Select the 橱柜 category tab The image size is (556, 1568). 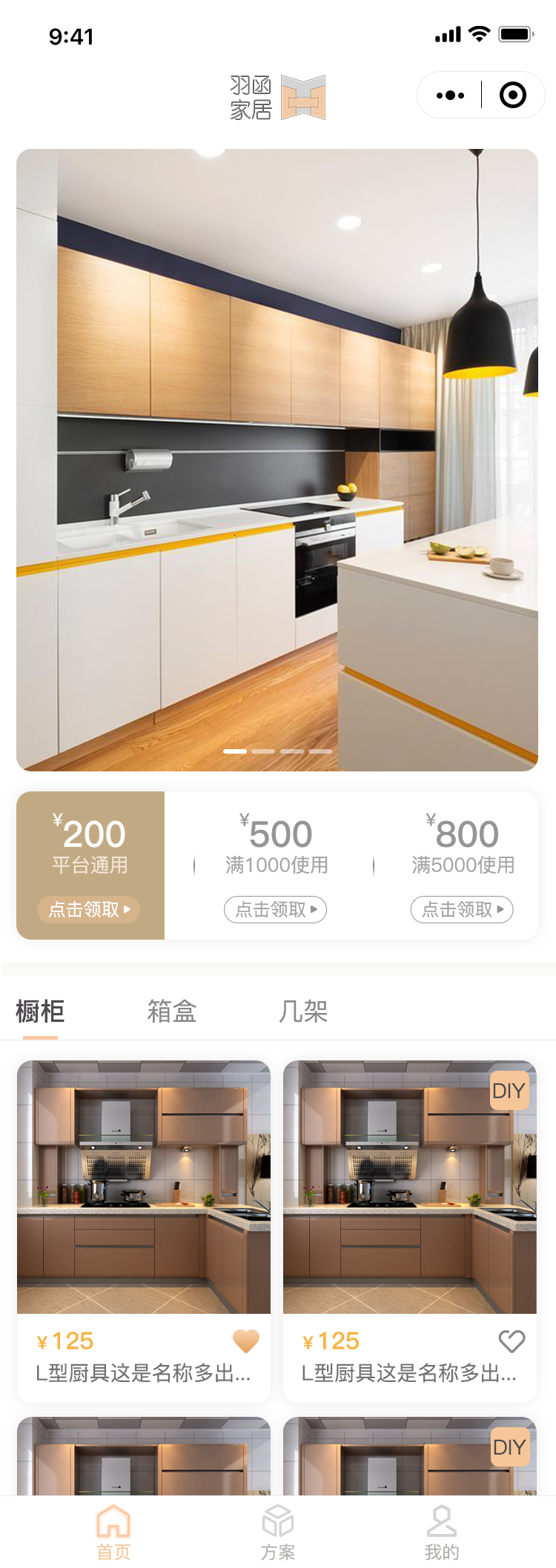click(x=40, y=1011)
